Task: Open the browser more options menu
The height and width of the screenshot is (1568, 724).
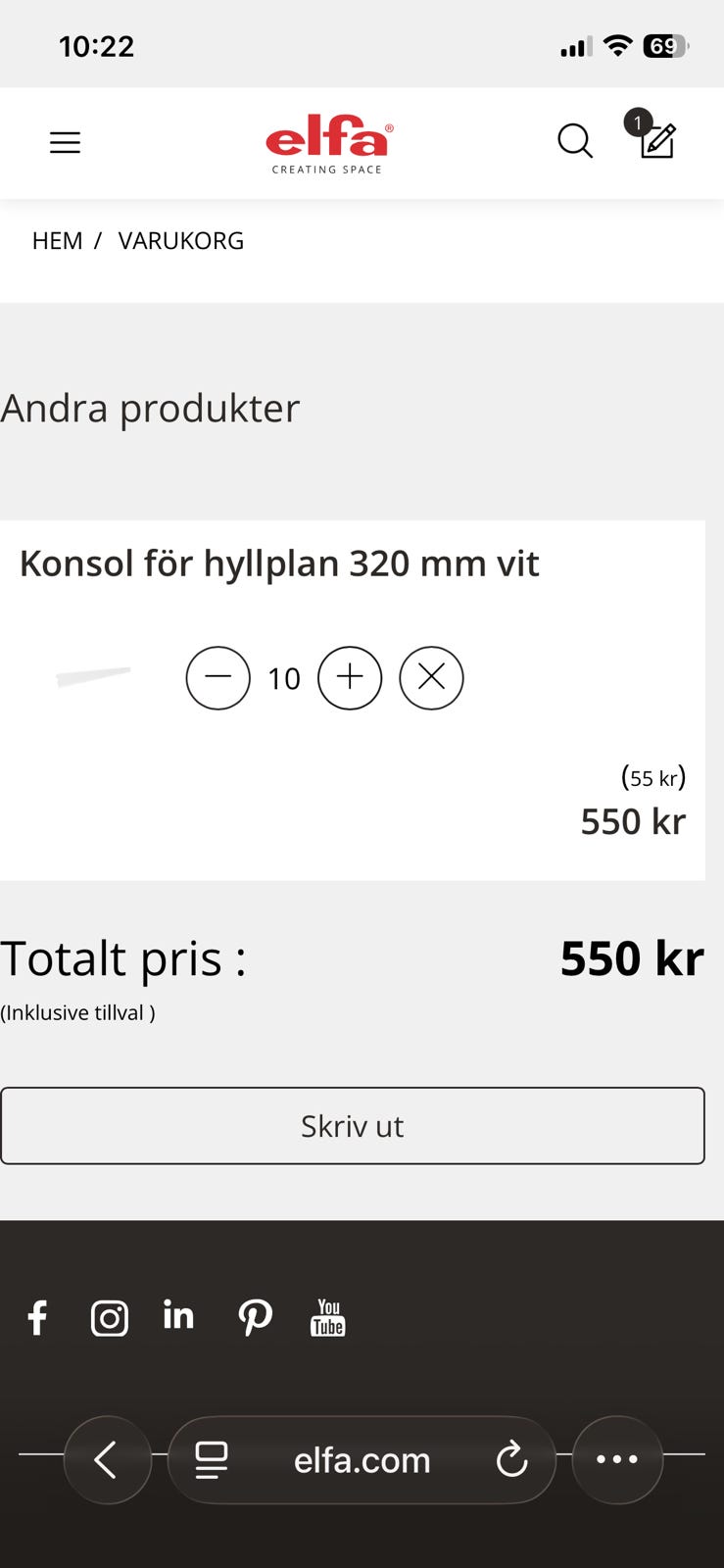Action: pos(617,1460)
